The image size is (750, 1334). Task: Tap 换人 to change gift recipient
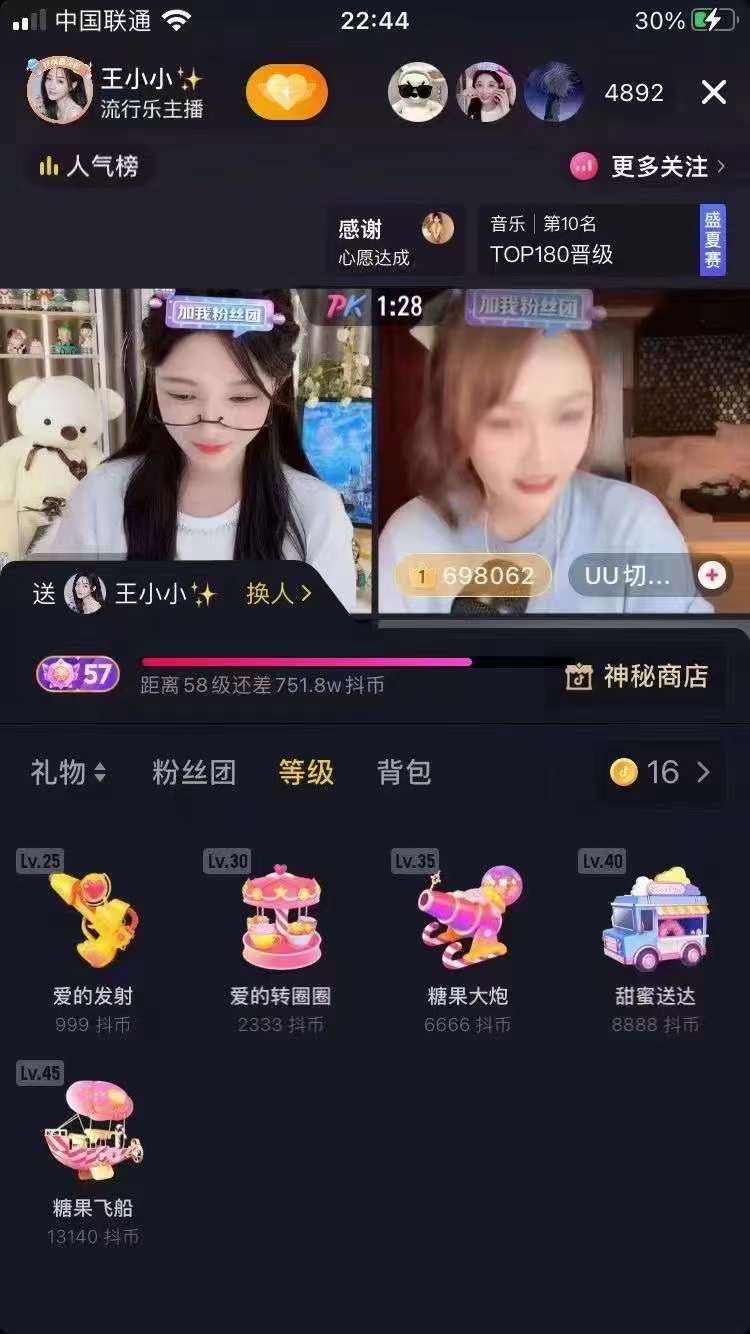(x=279, y=594)
